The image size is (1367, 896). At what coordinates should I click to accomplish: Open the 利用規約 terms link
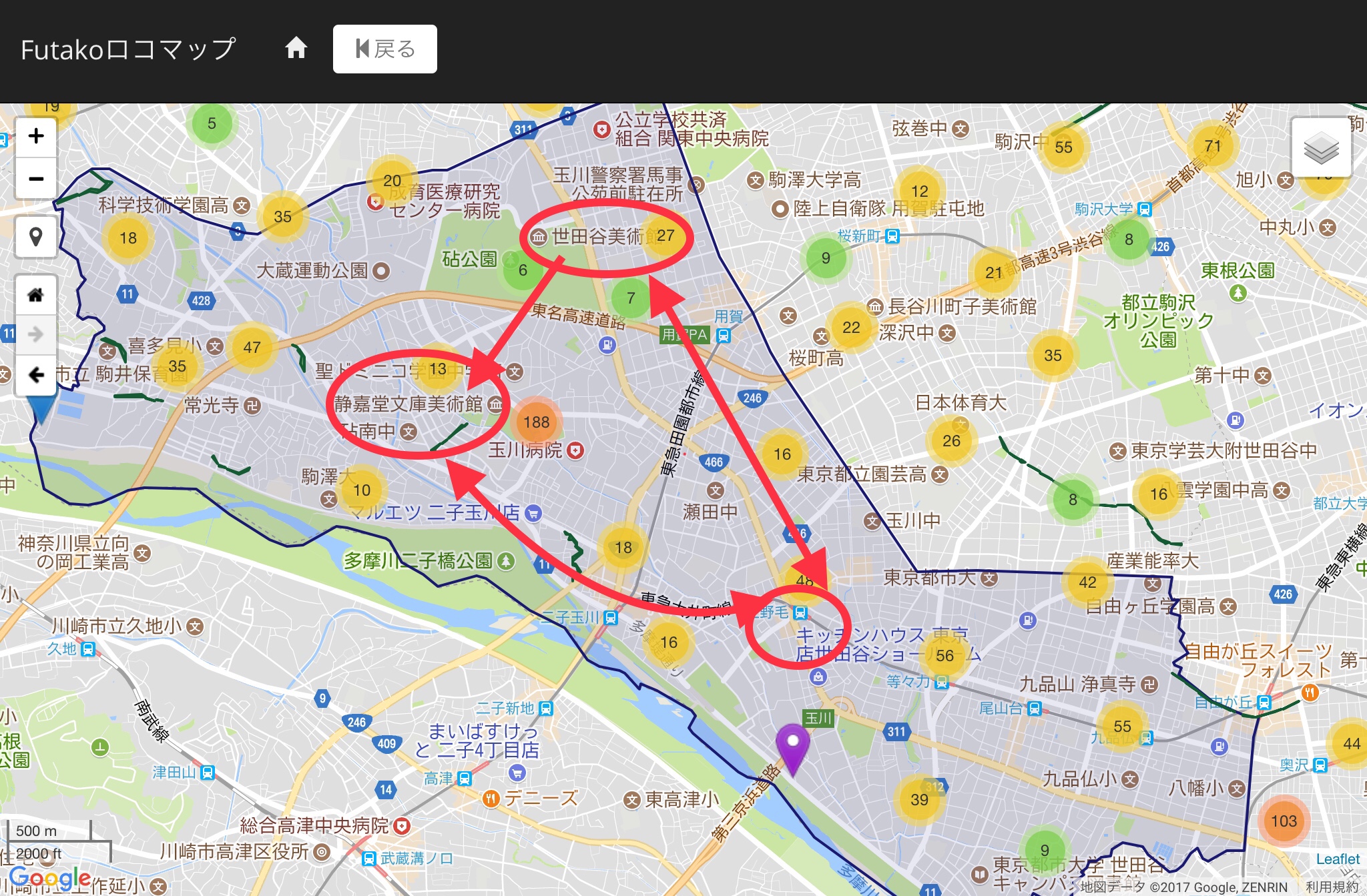tap(1332, 887)
